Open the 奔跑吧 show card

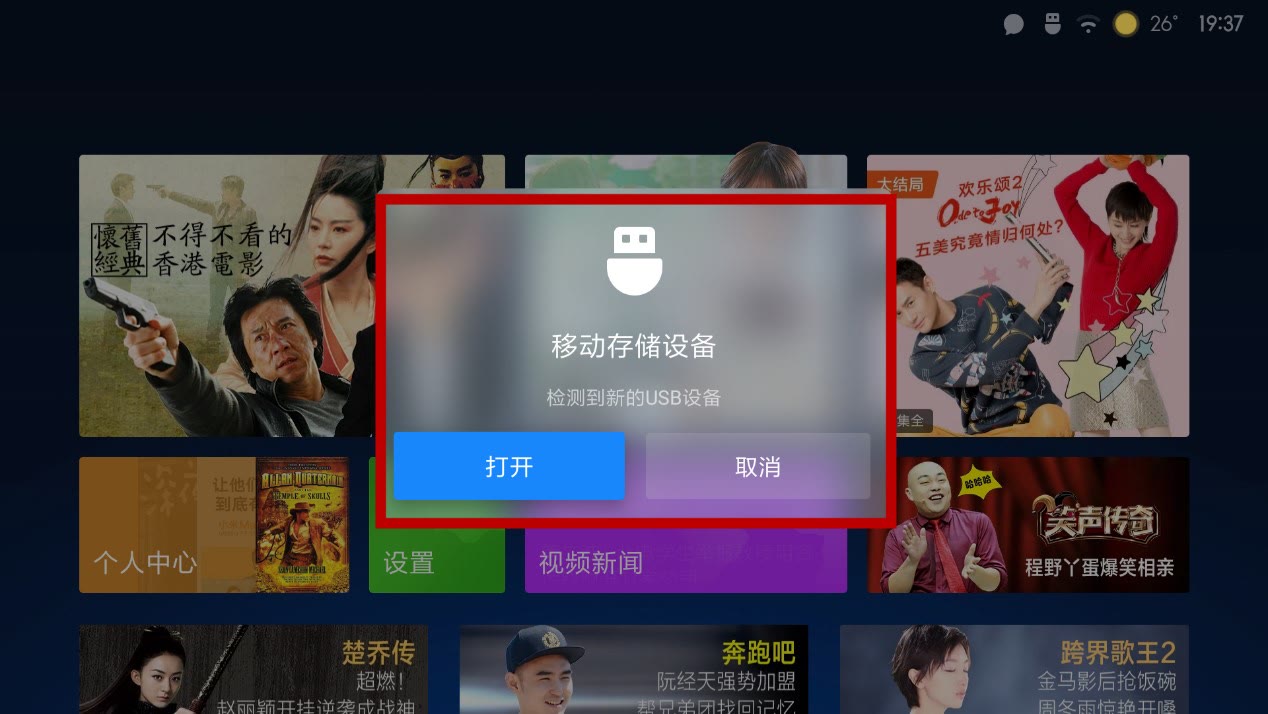(x=633, y=668)
